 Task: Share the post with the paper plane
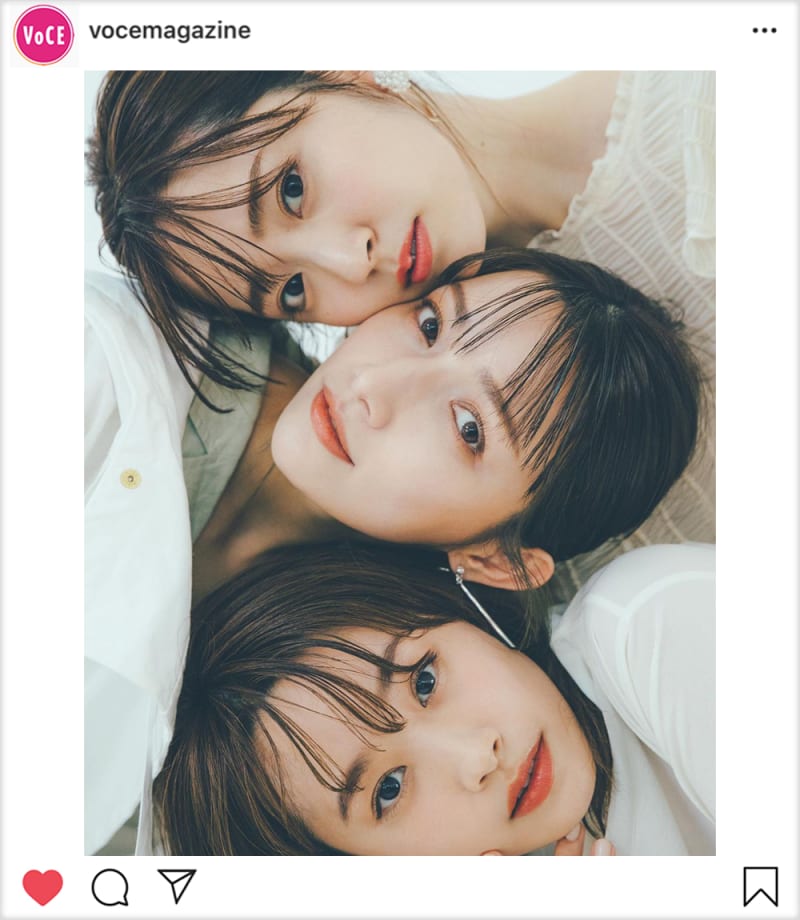[x=177, y=885]
